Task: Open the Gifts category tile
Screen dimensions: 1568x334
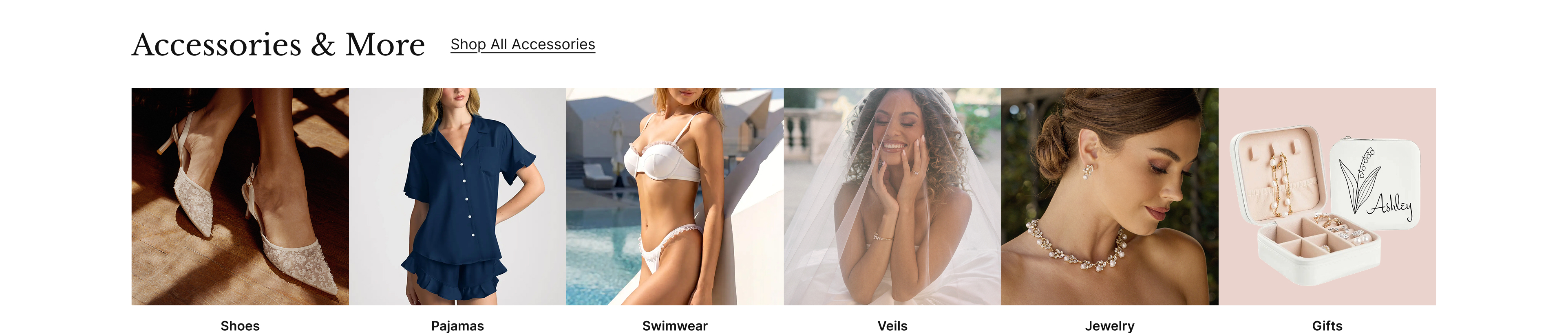Action: pos(1326,196)
